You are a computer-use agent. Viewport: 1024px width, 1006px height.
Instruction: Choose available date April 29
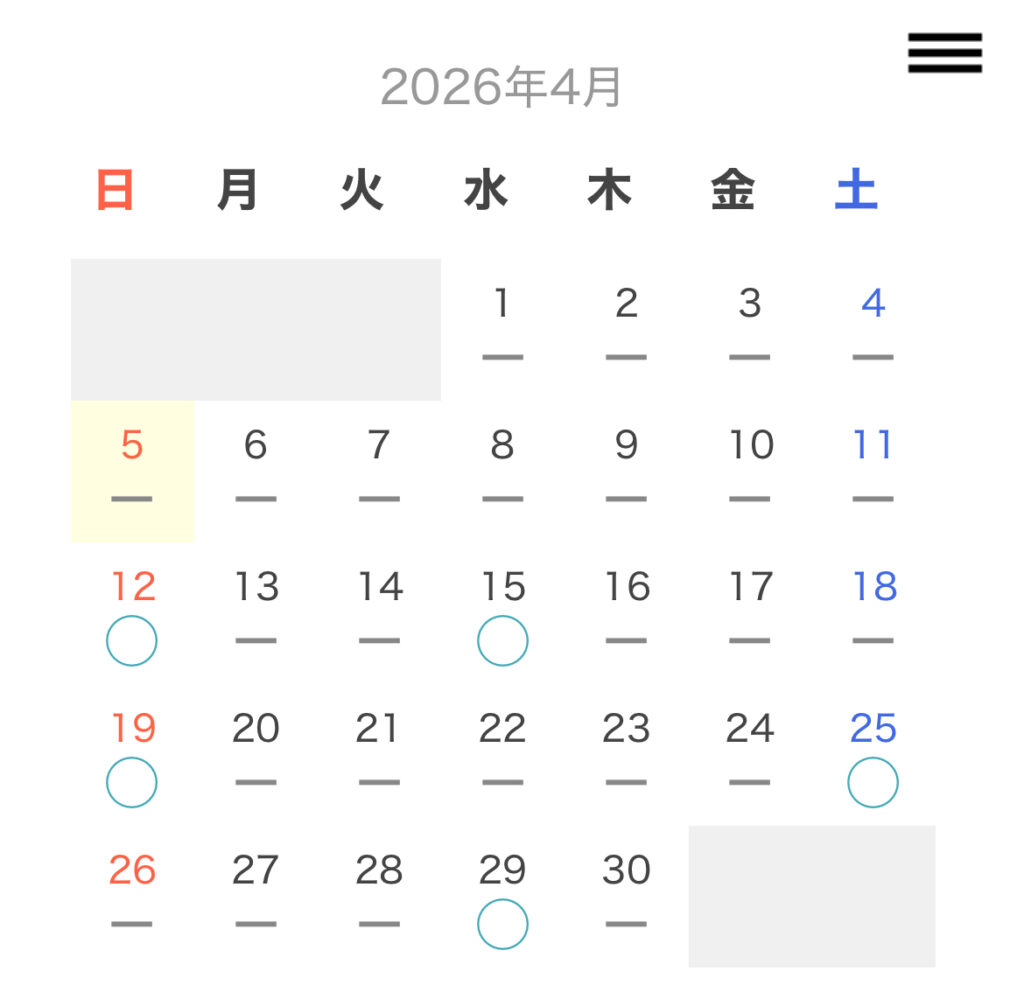pyautogui.click(x=502, y=898)
